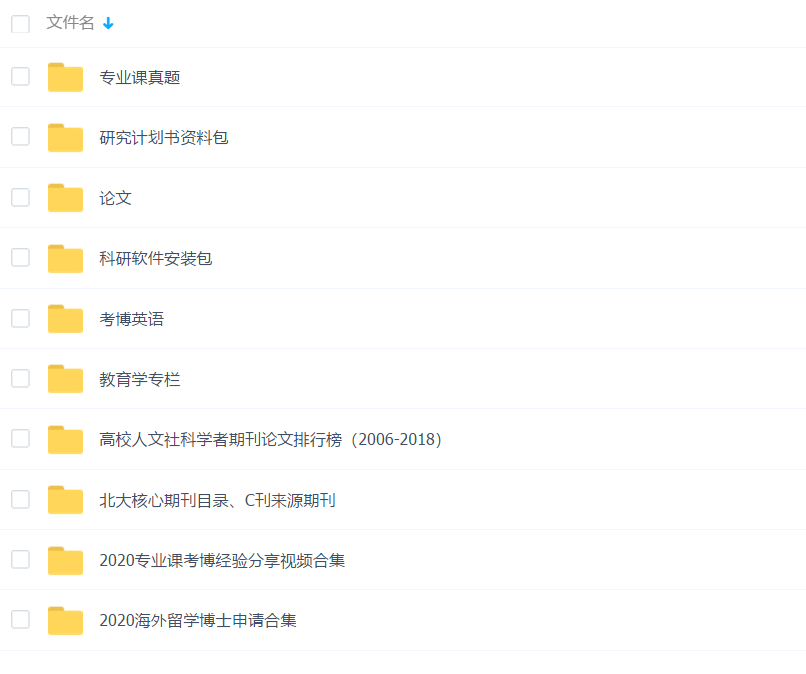Tick the checkbox beside 考博英语
This screenshot has width=806, height=674.
(x=20, y=318)
